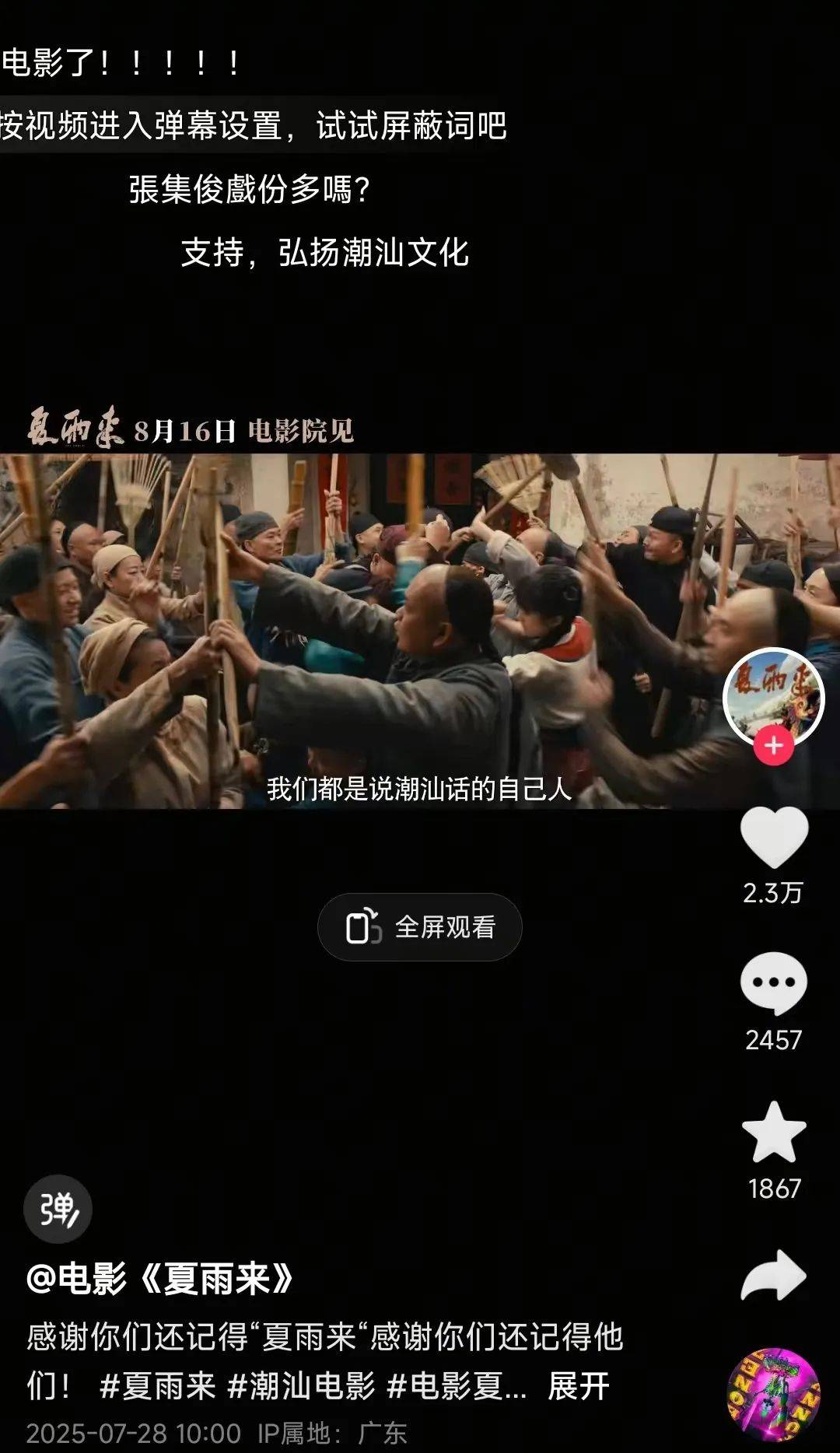
Task: Open the comments on this video
Action: coord(774,983)
